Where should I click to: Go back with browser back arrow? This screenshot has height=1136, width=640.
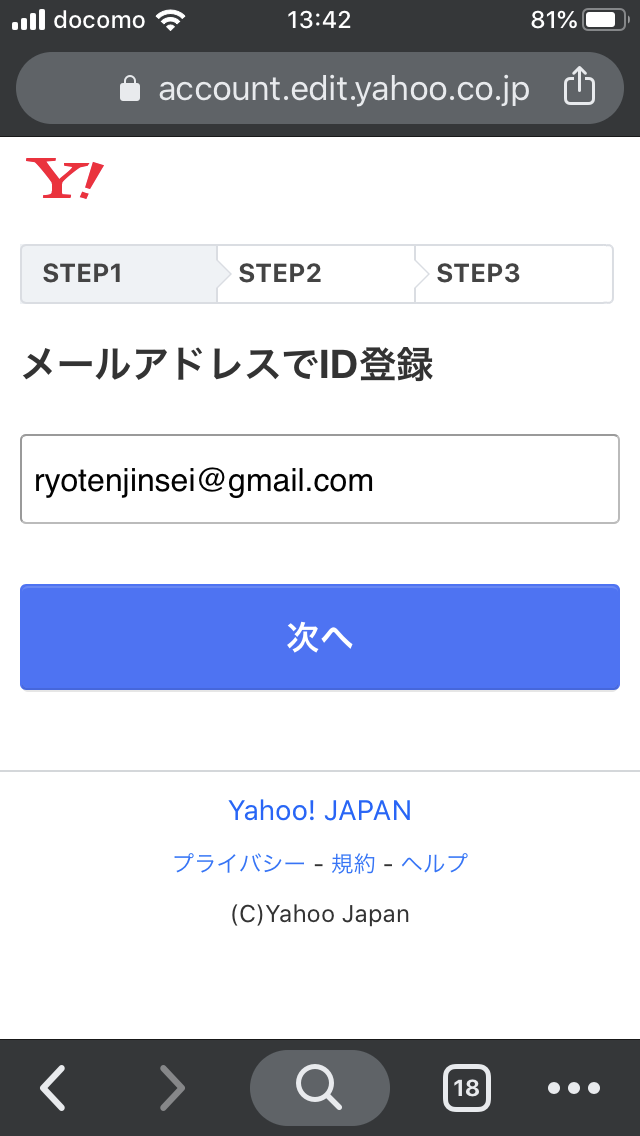(x=53, y=1087)
